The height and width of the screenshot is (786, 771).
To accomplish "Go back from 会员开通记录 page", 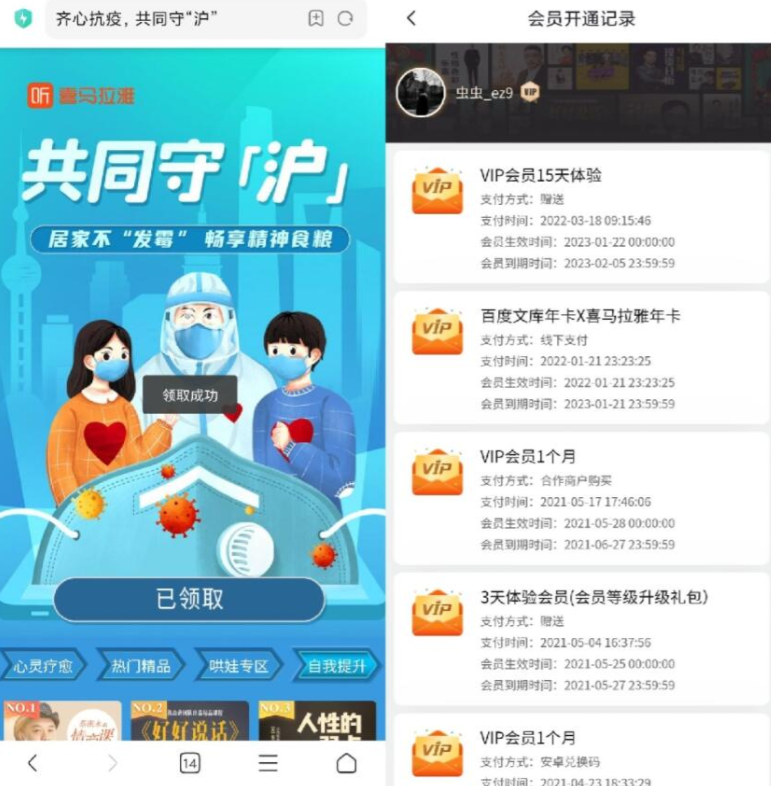I will coord(411,19).
